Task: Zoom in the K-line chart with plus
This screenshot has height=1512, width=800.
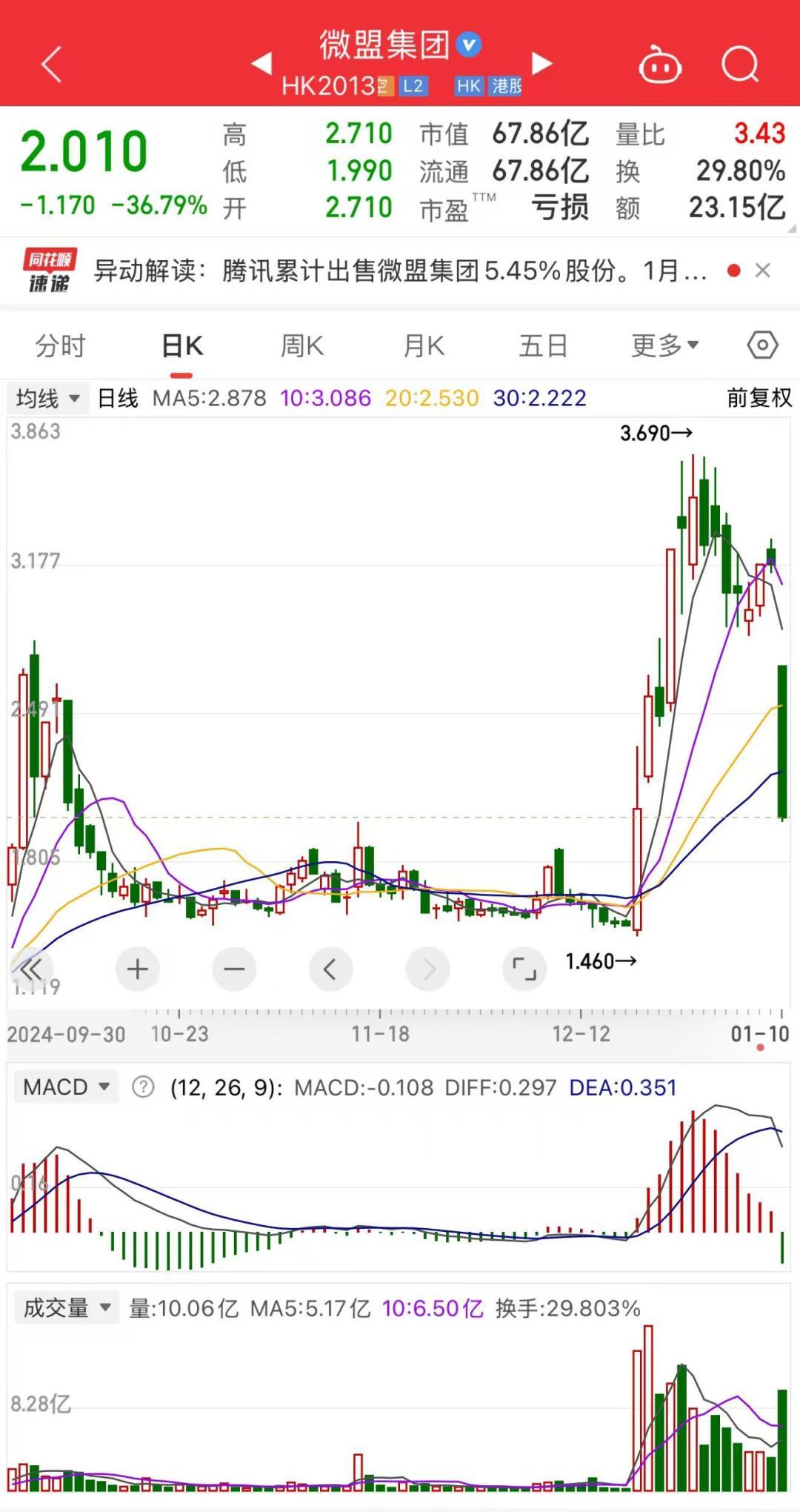Action: (138, 969)
